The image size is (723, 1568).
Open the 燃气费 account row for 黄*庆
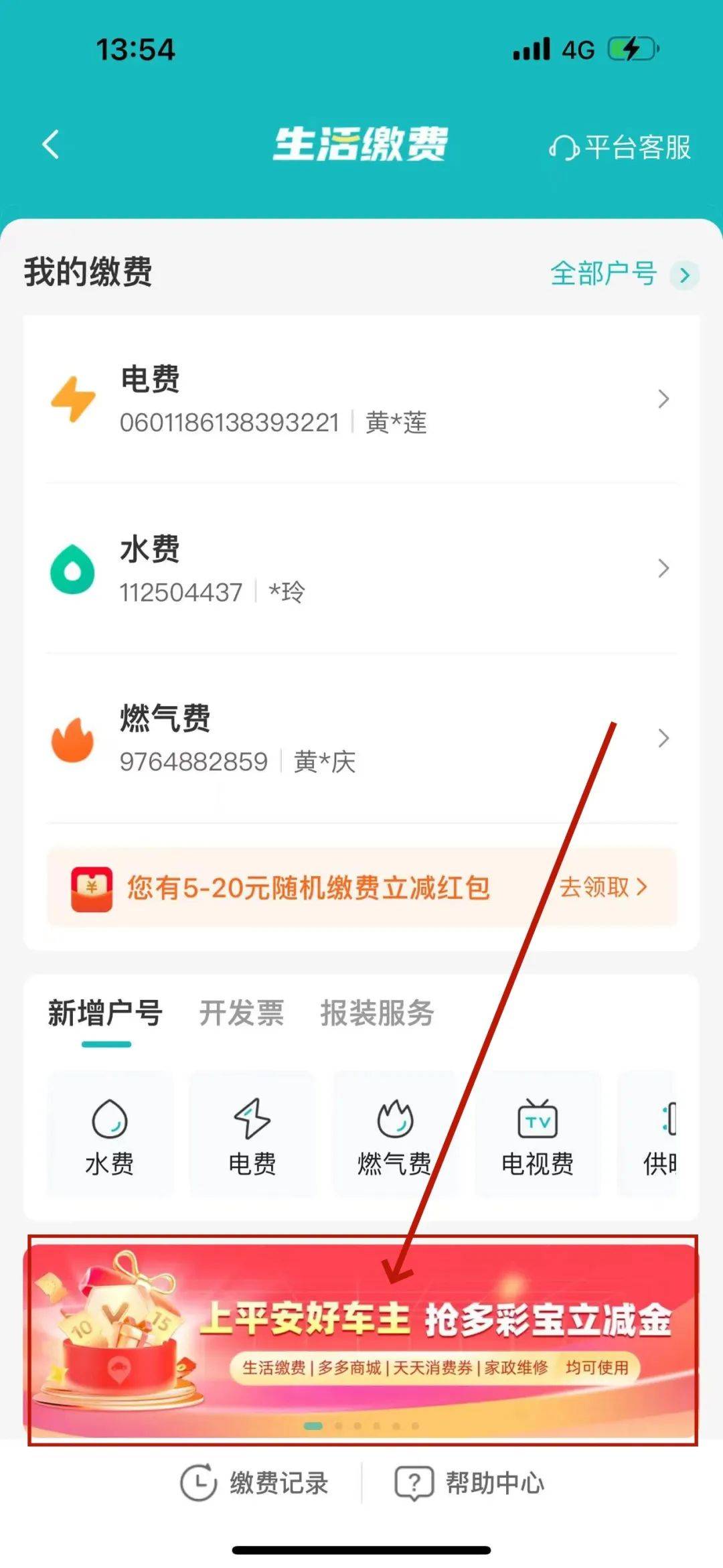(x=361, y=739)
